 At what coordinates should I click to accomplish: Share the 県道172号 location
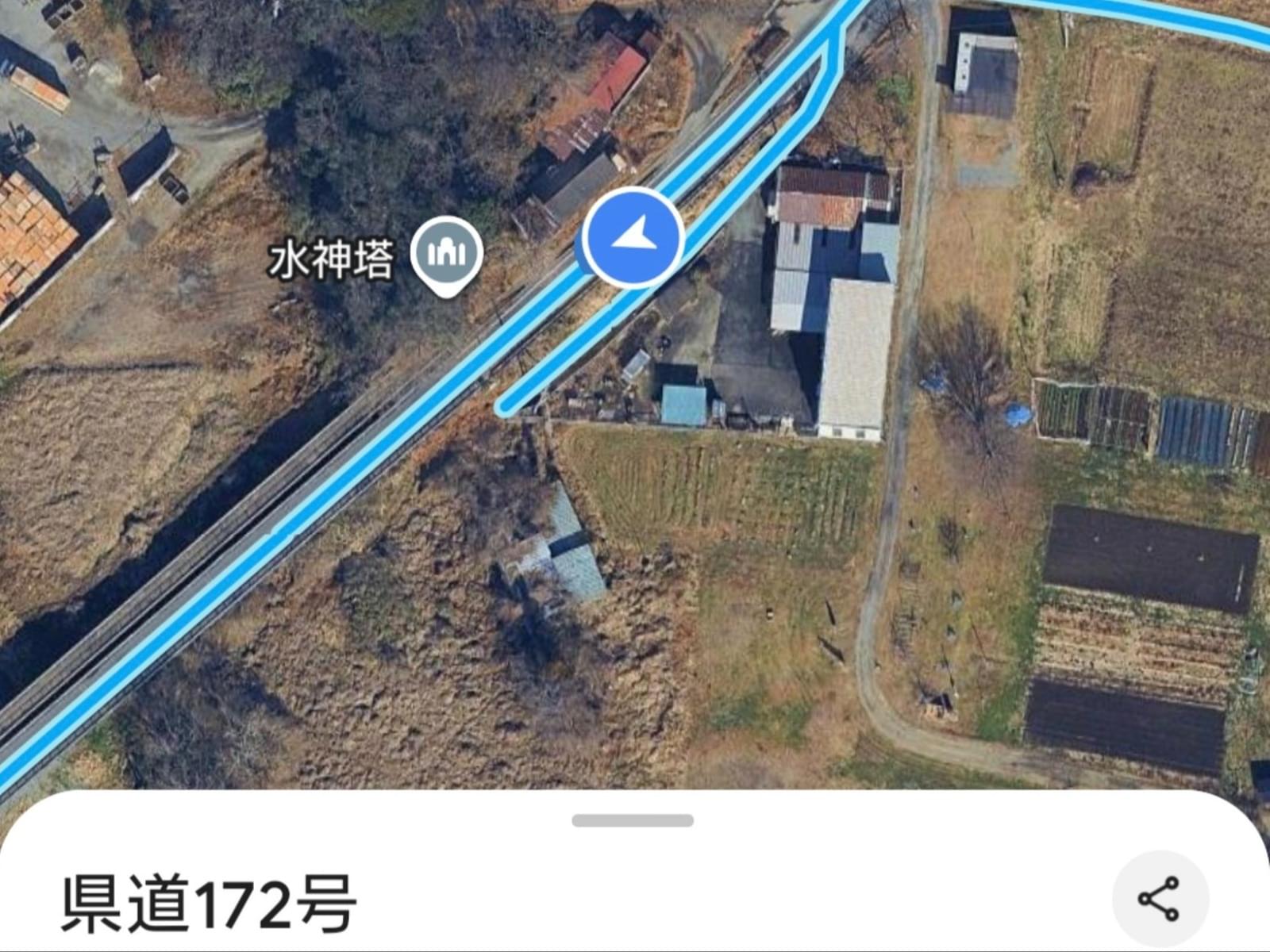(x=1159, y=899)
